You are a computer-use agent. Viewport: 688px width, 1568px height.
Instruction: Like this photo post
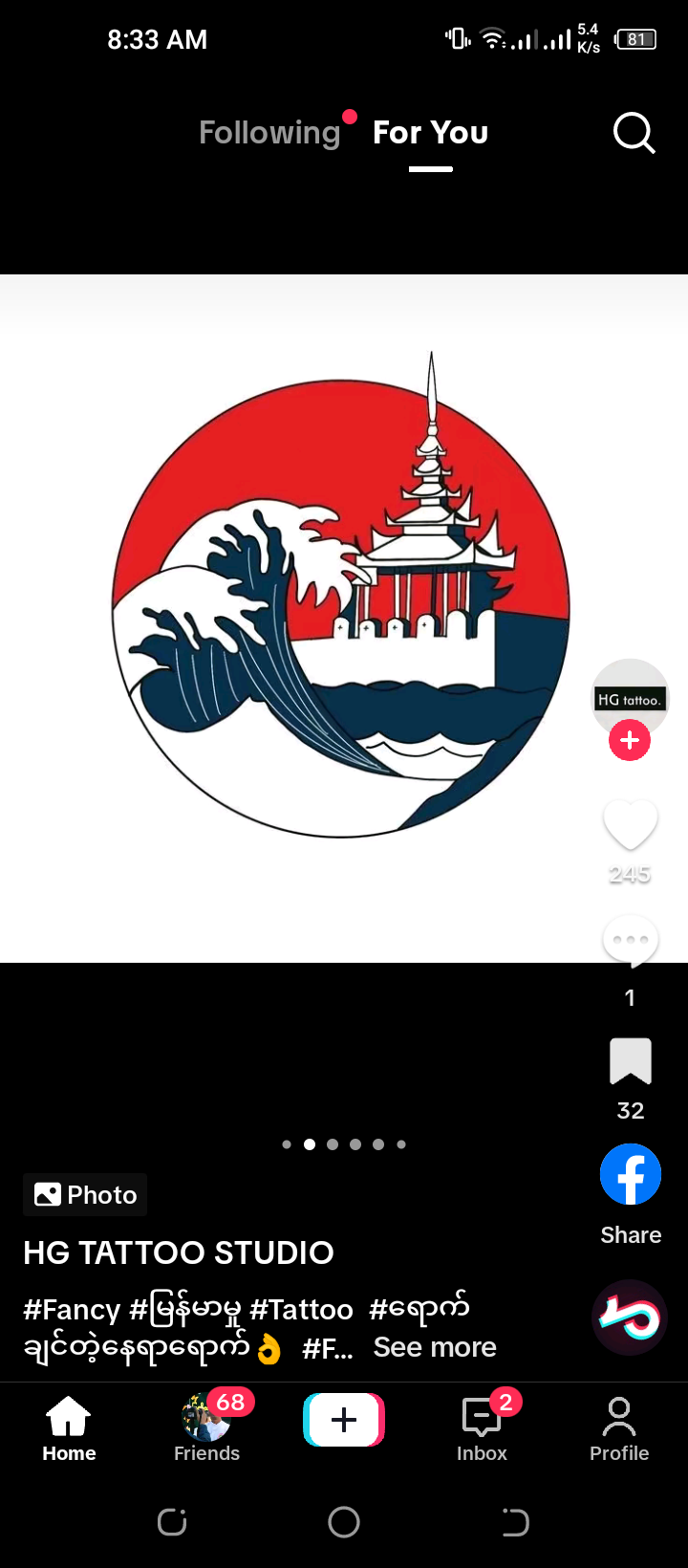pos(630,824)
